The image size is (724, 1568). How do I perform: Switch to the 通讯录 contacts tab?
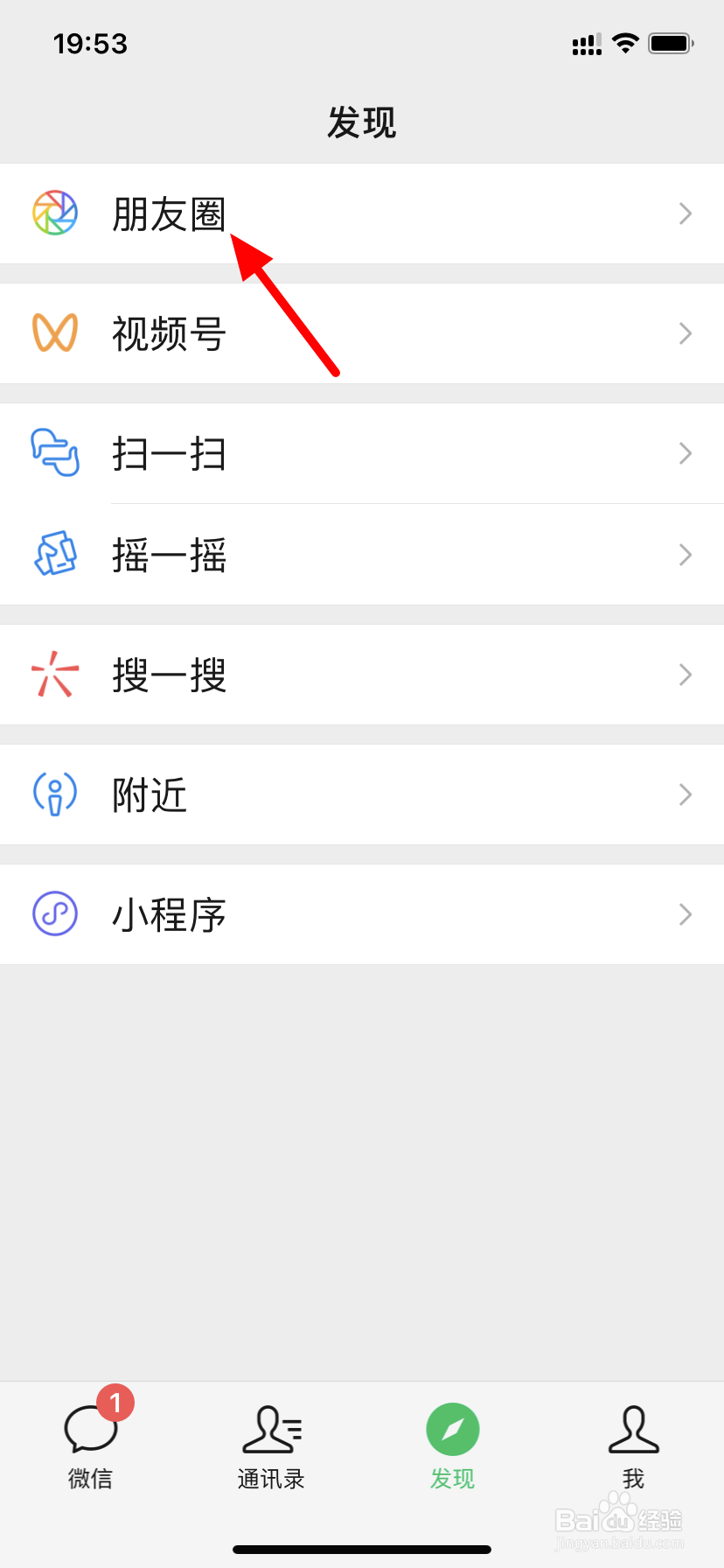(271, 1445)
